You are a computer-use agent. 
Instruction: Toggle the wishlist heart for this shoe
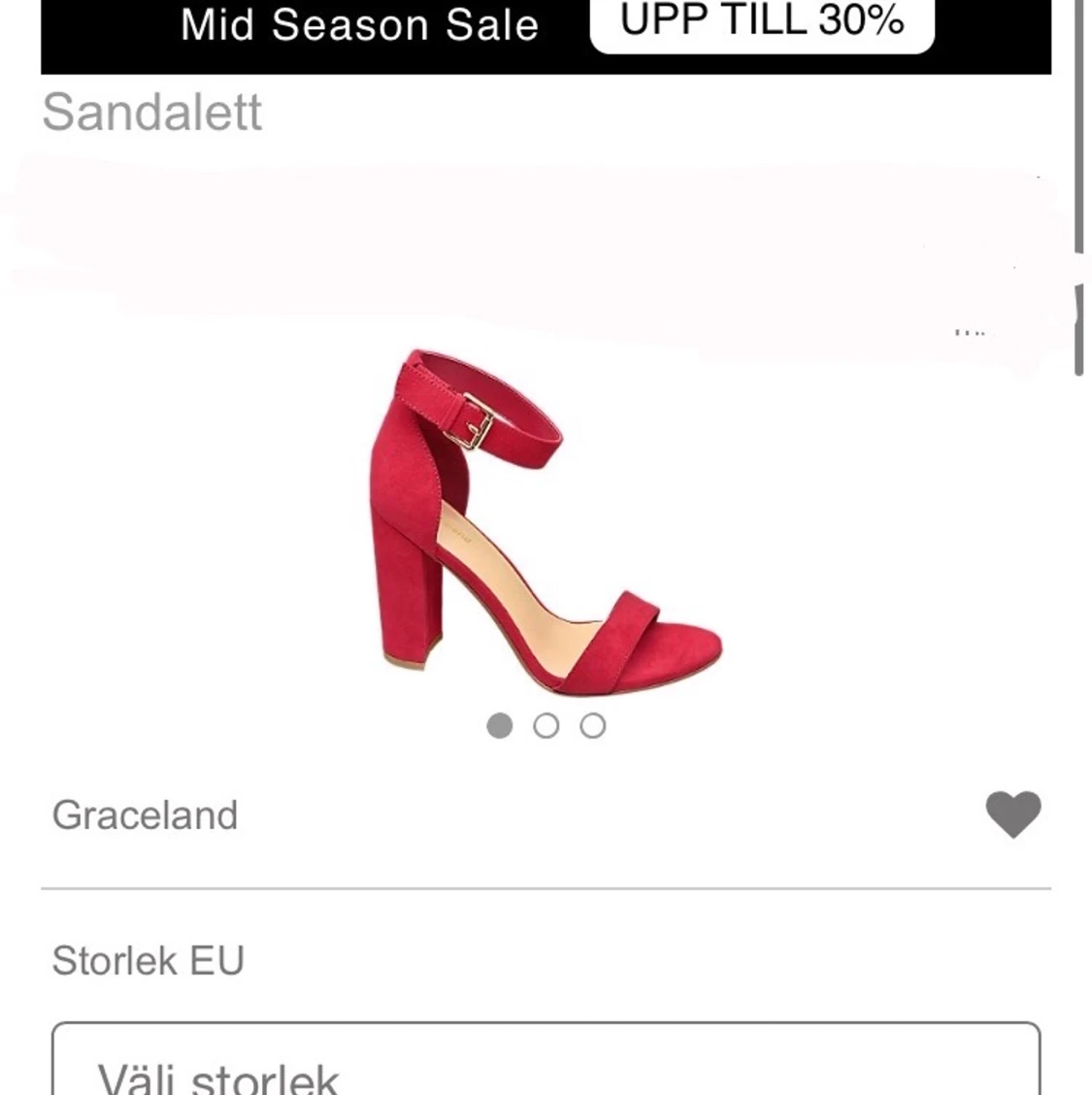point(1012,813)
